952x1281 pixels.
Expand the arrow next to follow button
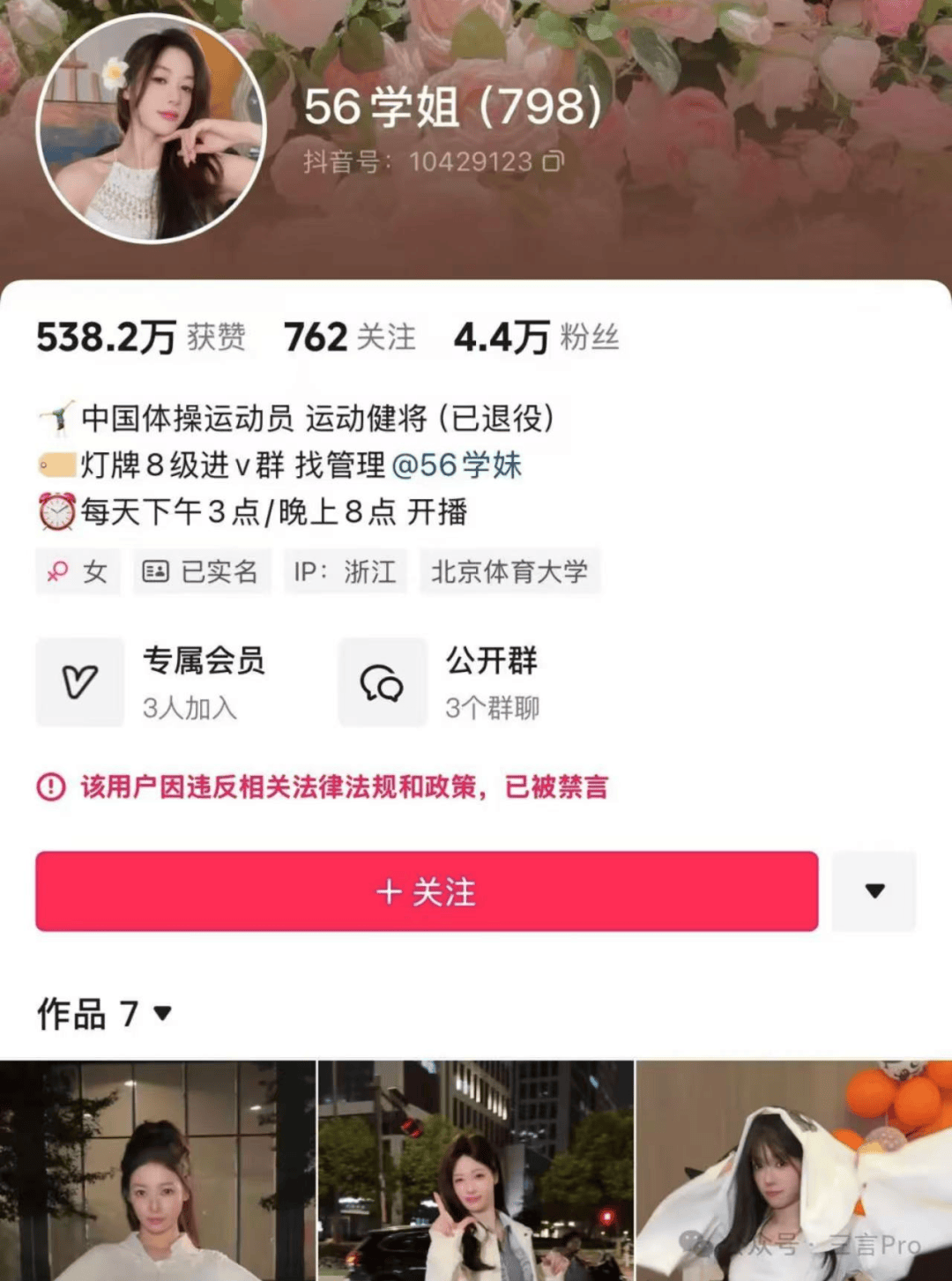(874, 891)
